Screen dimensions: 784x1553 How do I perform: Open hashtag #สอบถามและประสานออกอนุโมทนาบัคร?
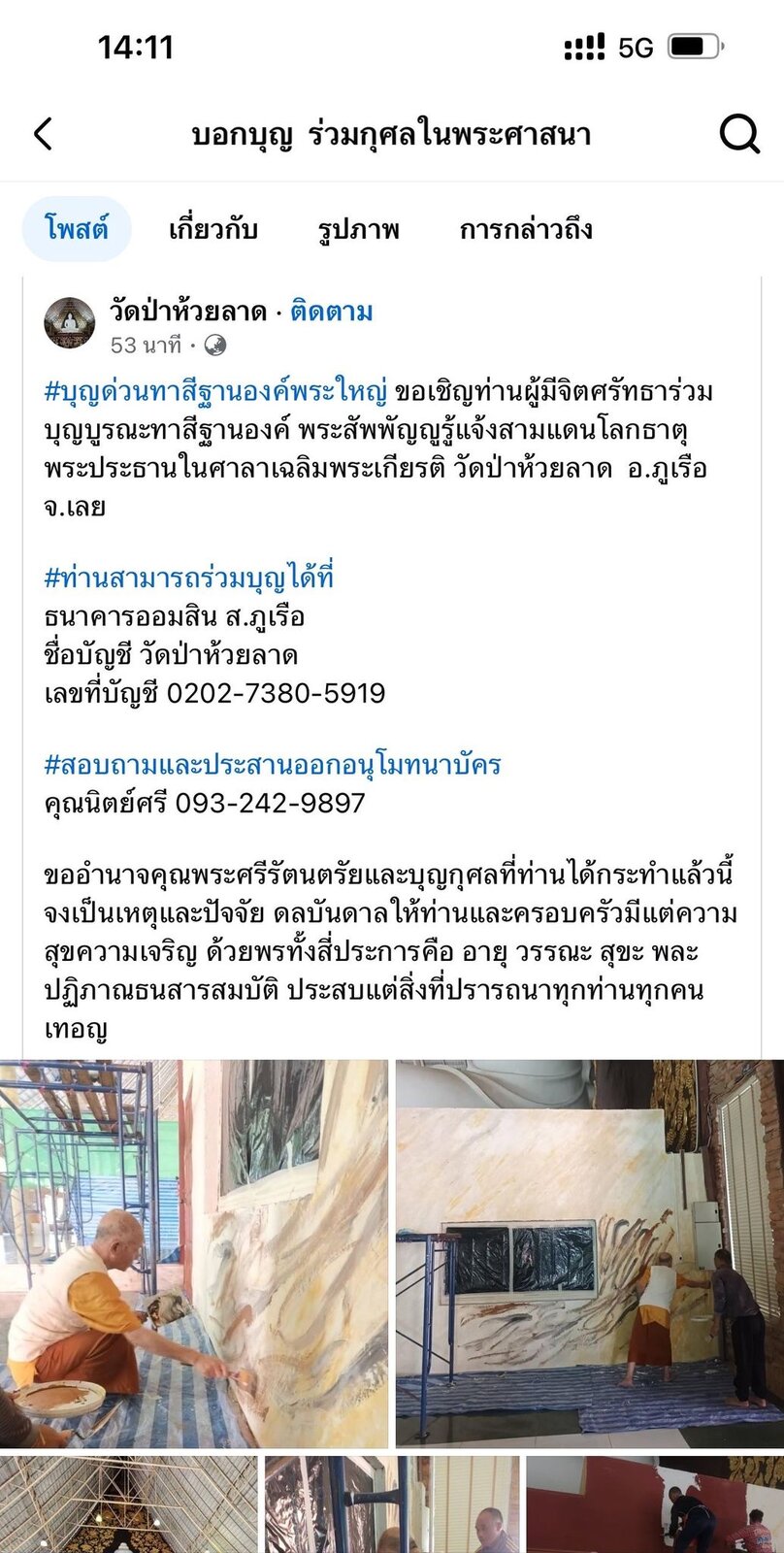pos(273,765)
